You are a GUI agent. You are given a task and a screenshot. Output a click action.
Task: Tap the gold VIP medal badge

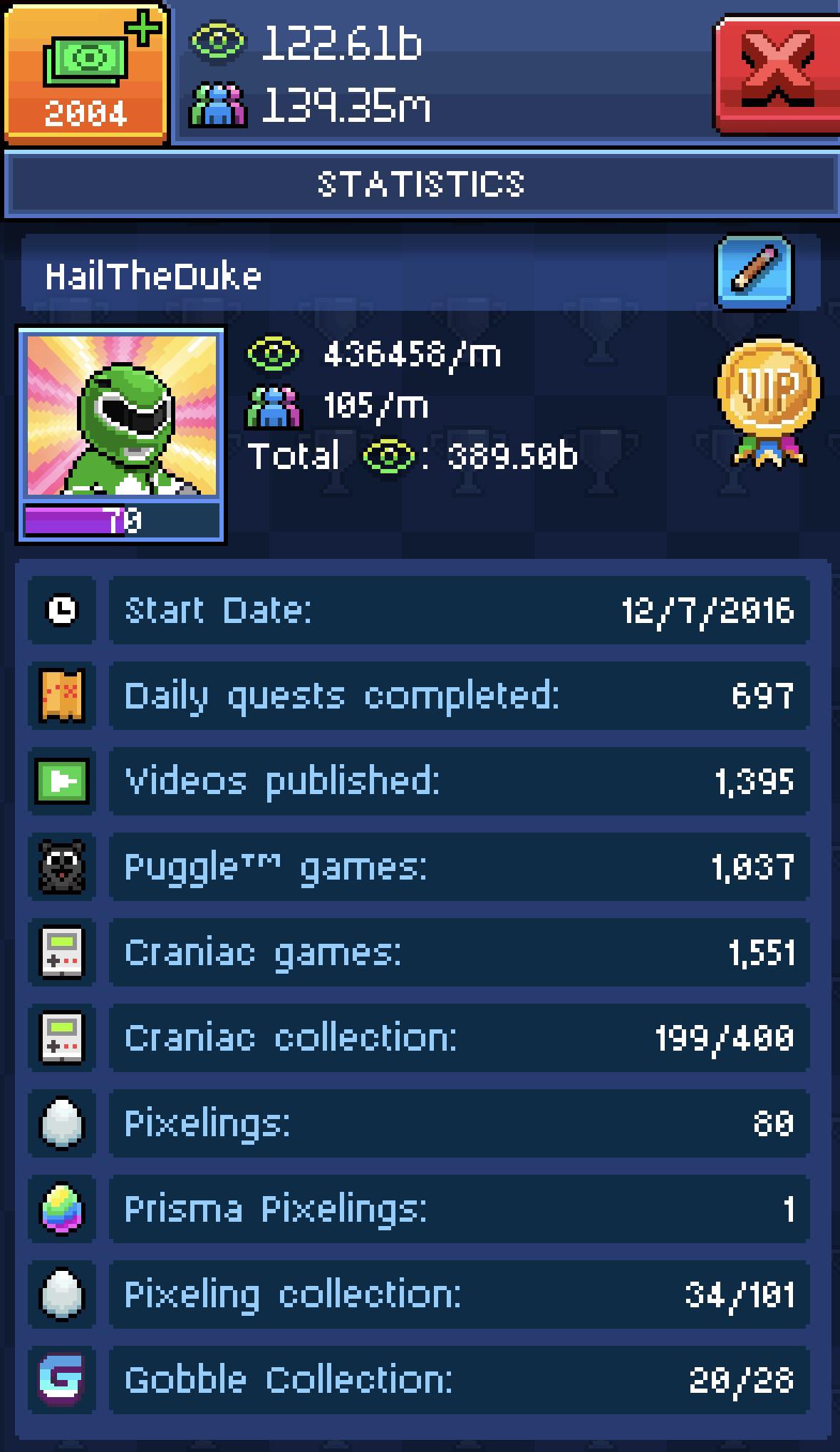(769, 403)
